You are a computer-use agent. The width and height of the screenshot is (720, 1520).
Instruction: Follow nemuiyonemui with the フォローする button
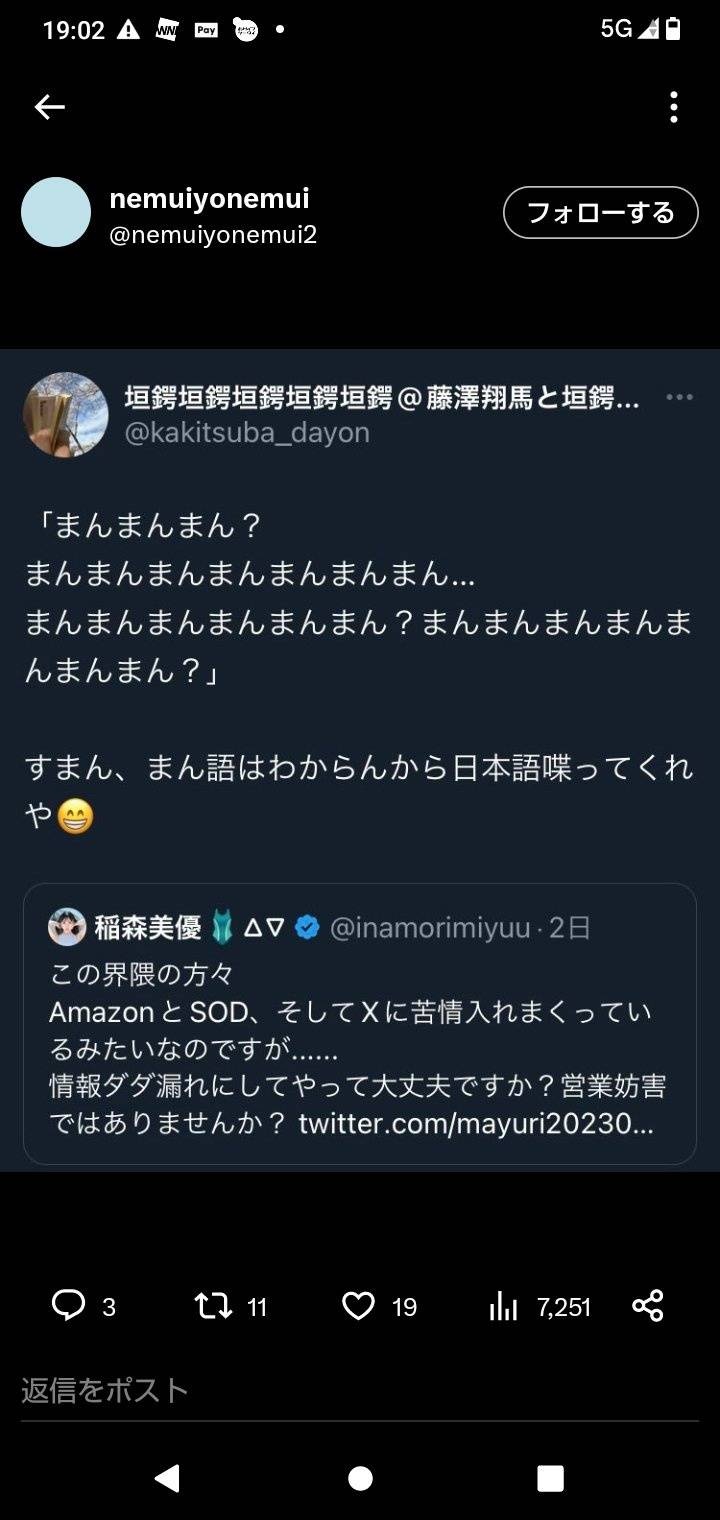[600, 213]
